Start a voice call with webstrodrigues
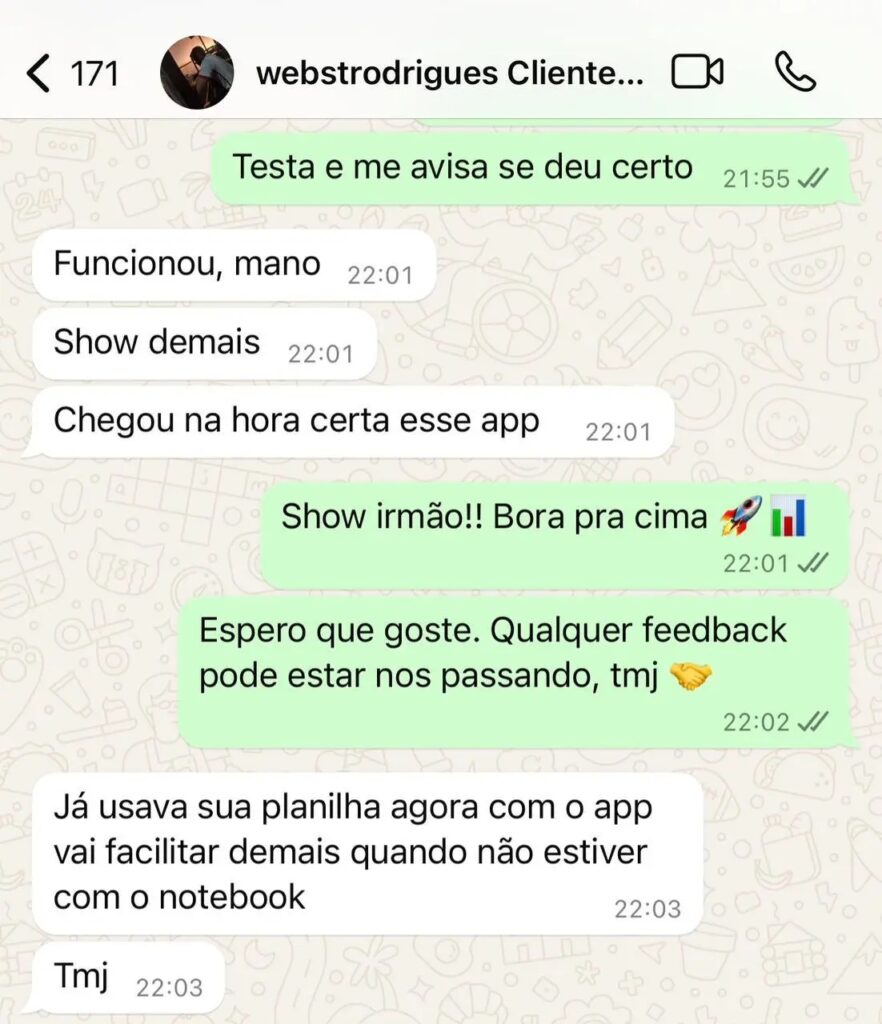The width and height of the screenshot is (882, 1024). tap(795, 73)
